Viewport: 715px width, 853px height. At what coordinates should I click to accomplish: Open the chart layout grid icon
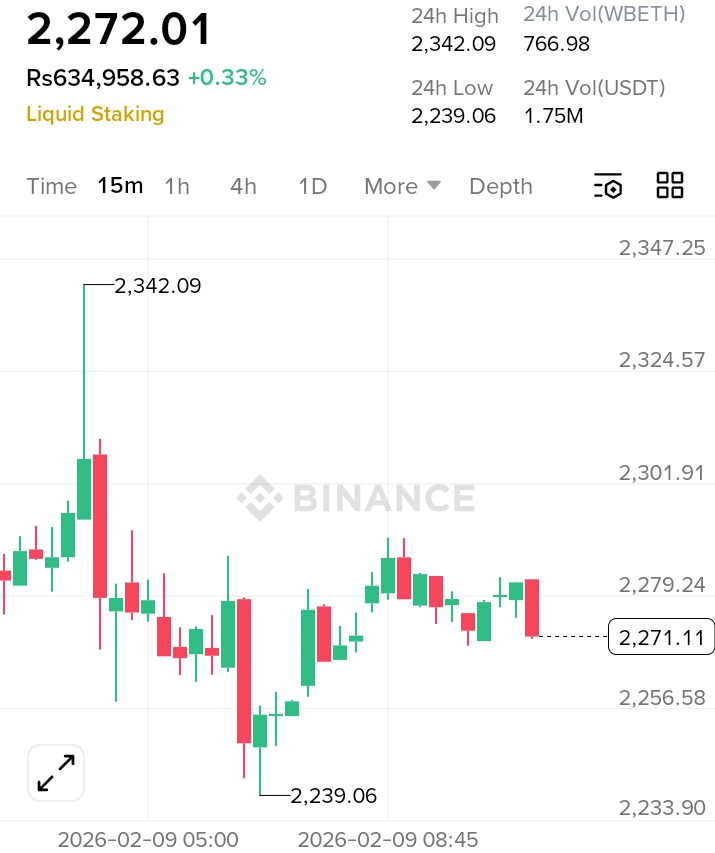(x=669, y=185)
